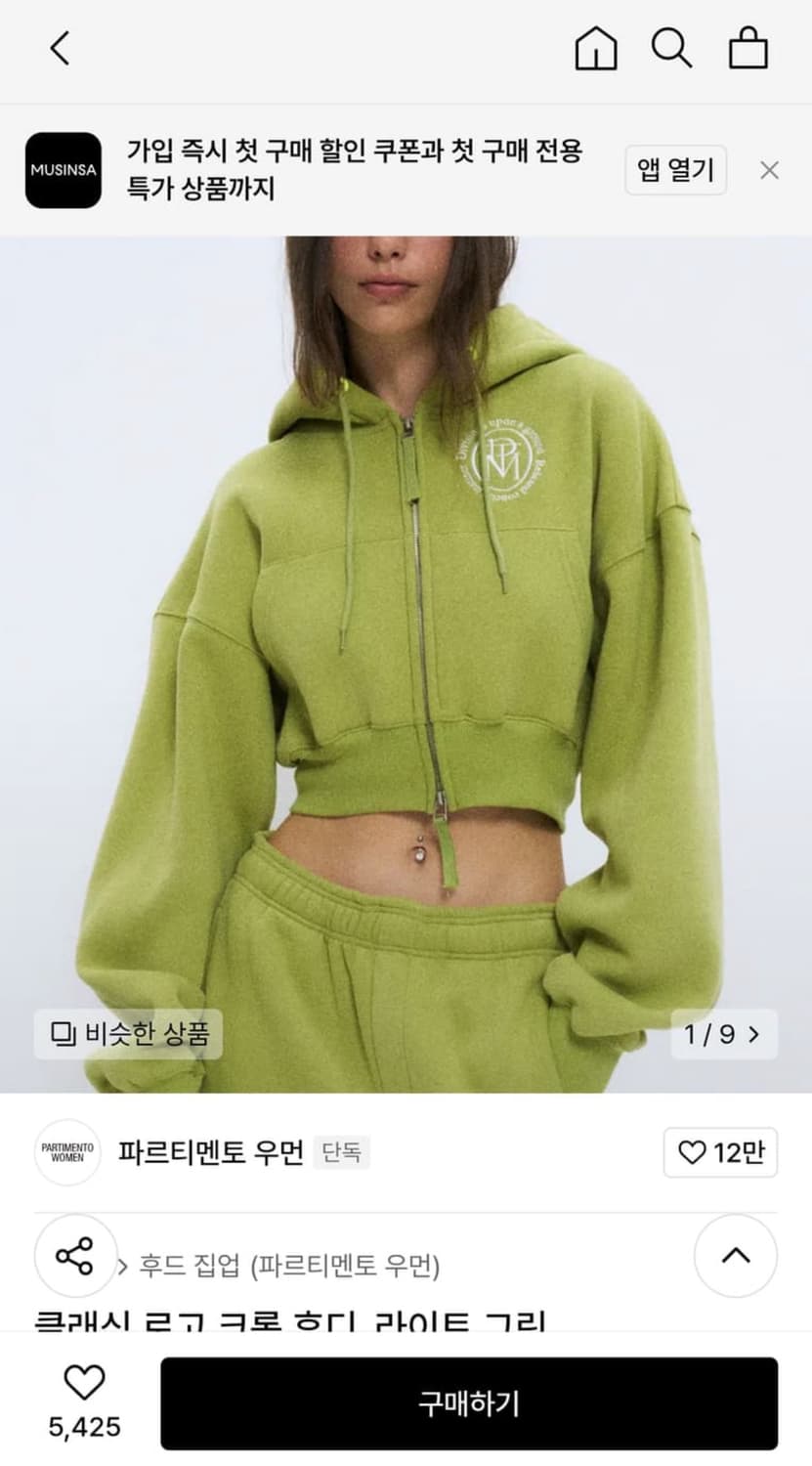
Task: Favorite the brand with the 12만 heart button
Action: click(x=720, y=1153)
